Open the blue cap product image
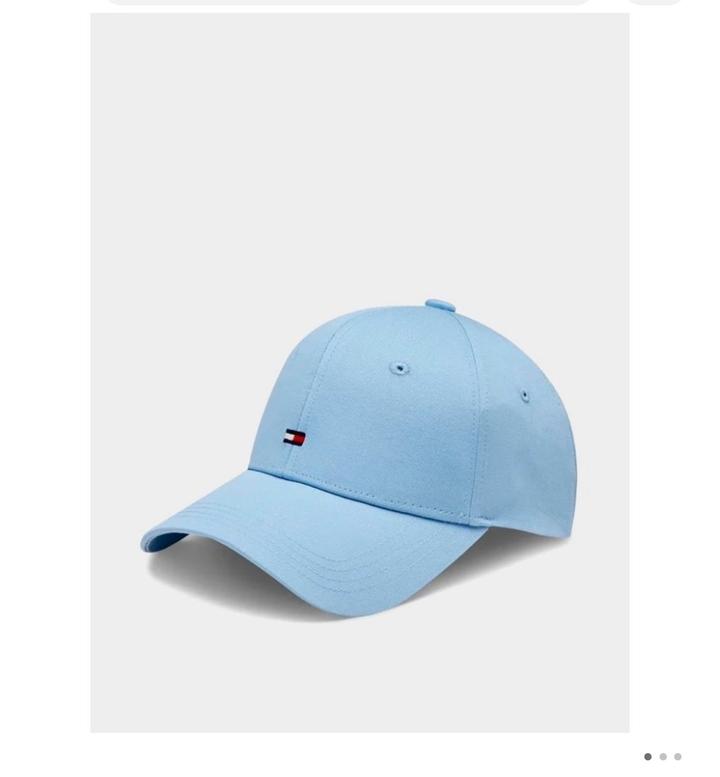The image size is (720, 777). [359, 372]
